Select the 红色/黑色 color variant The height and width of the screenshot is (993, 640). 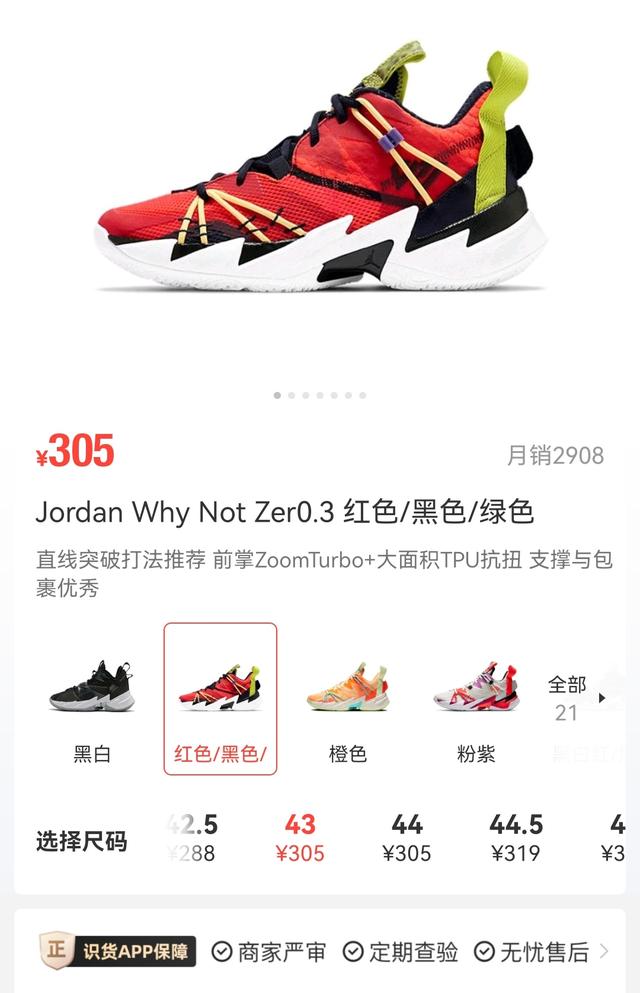coord(220,699)
